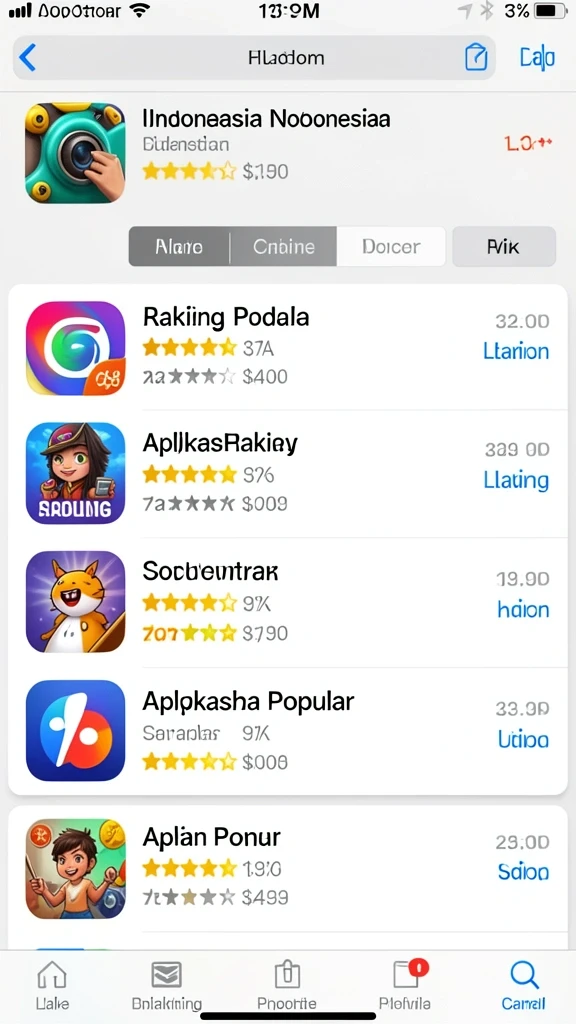This screenshot has width=576, height=1024.
Task: Tap Sdion next to Aplan Ponur
Action: tap(523, 872)
